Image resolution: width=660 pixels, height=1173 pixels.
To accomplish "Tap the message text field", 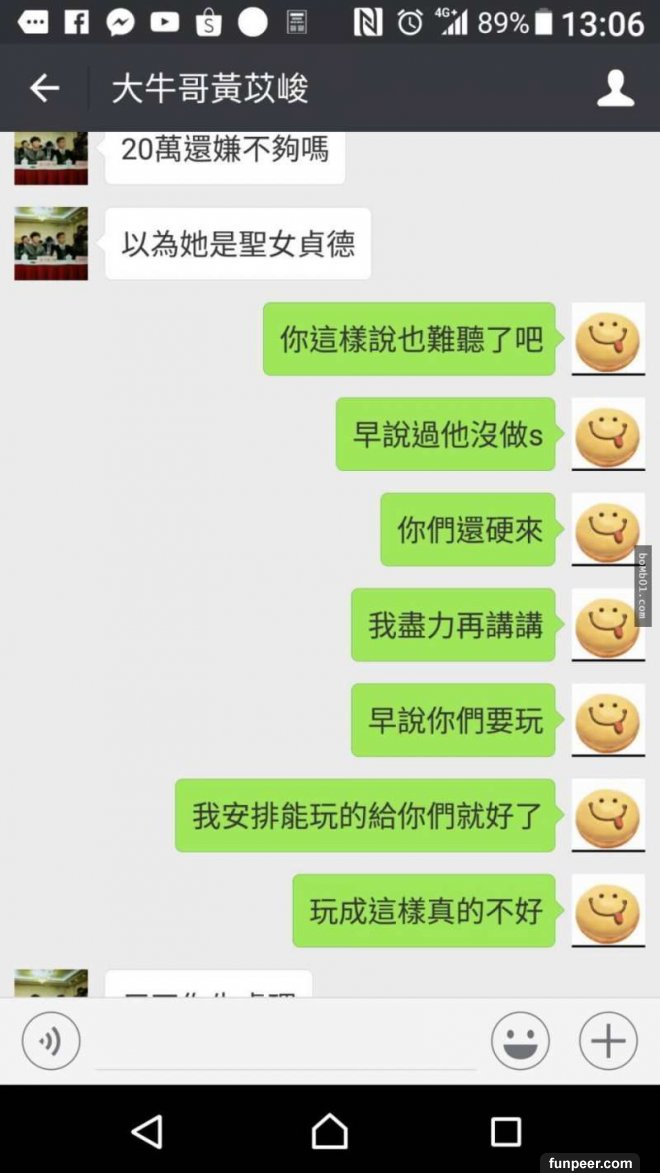I will coord(285,1042).
